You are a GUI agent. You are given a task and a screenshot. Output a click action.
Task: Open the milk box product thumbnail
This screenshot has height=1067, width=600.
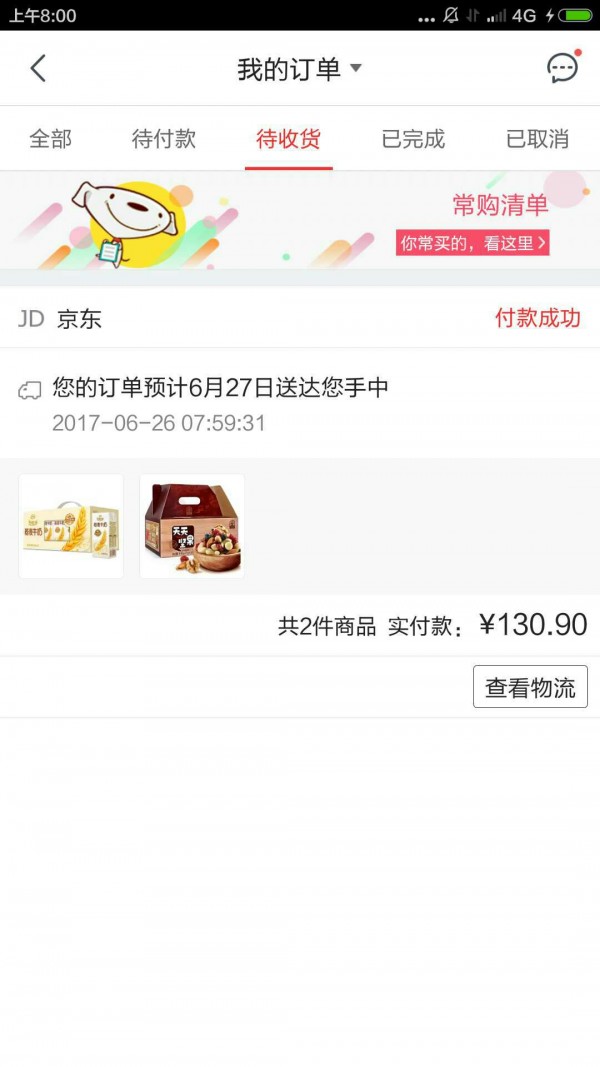[x=71, y=526]
